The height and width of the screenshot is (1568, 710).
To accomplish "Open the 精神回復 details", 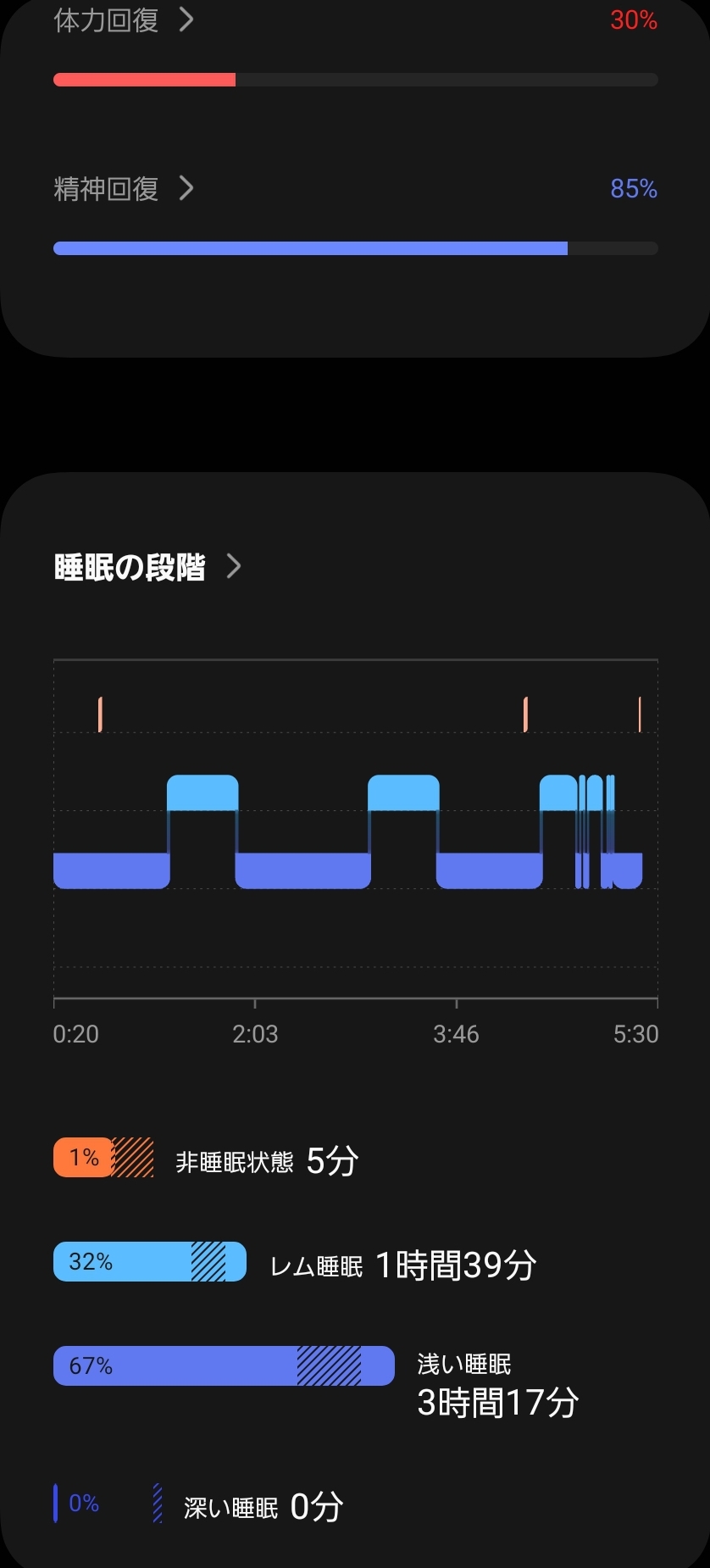I will point(124,188).
